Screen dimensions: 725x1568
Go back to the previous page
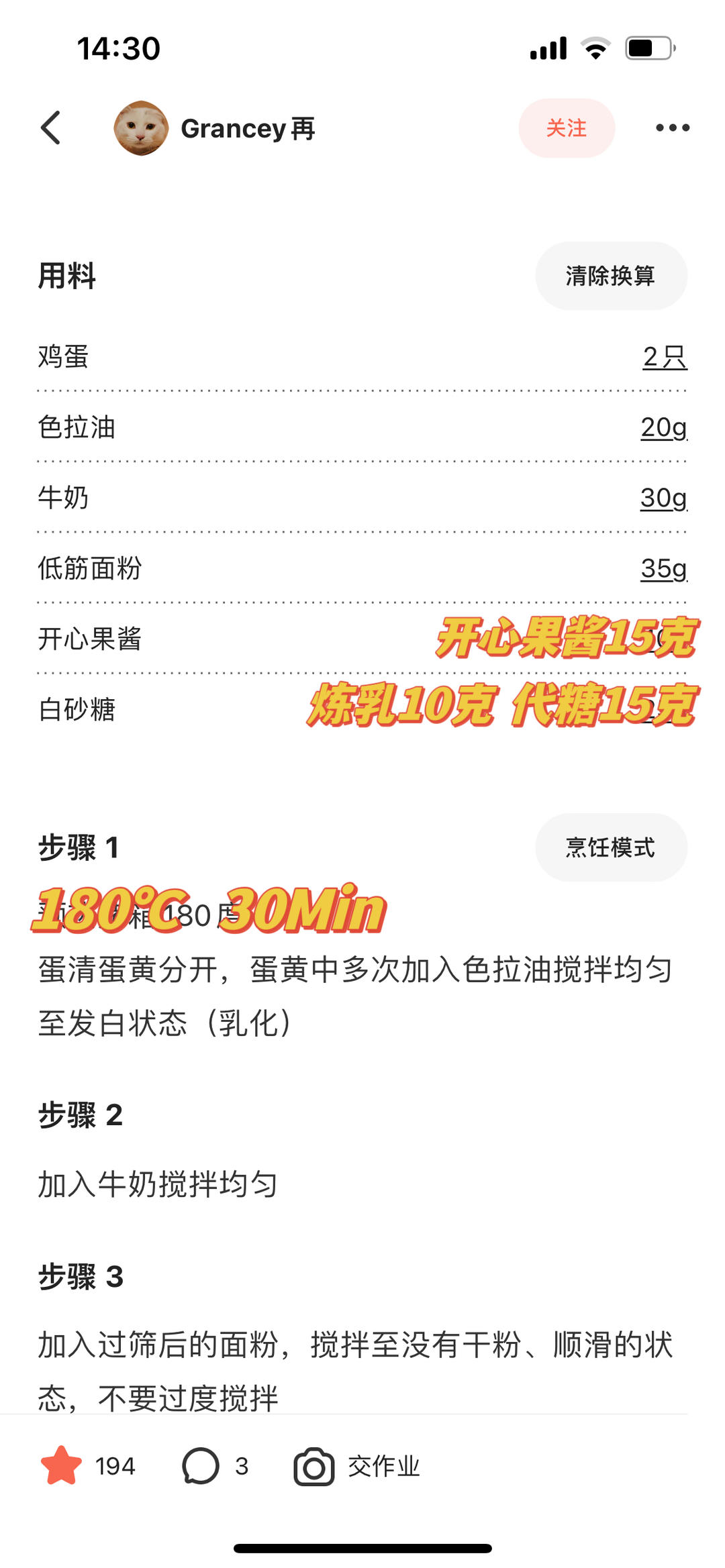coord(51,127)
